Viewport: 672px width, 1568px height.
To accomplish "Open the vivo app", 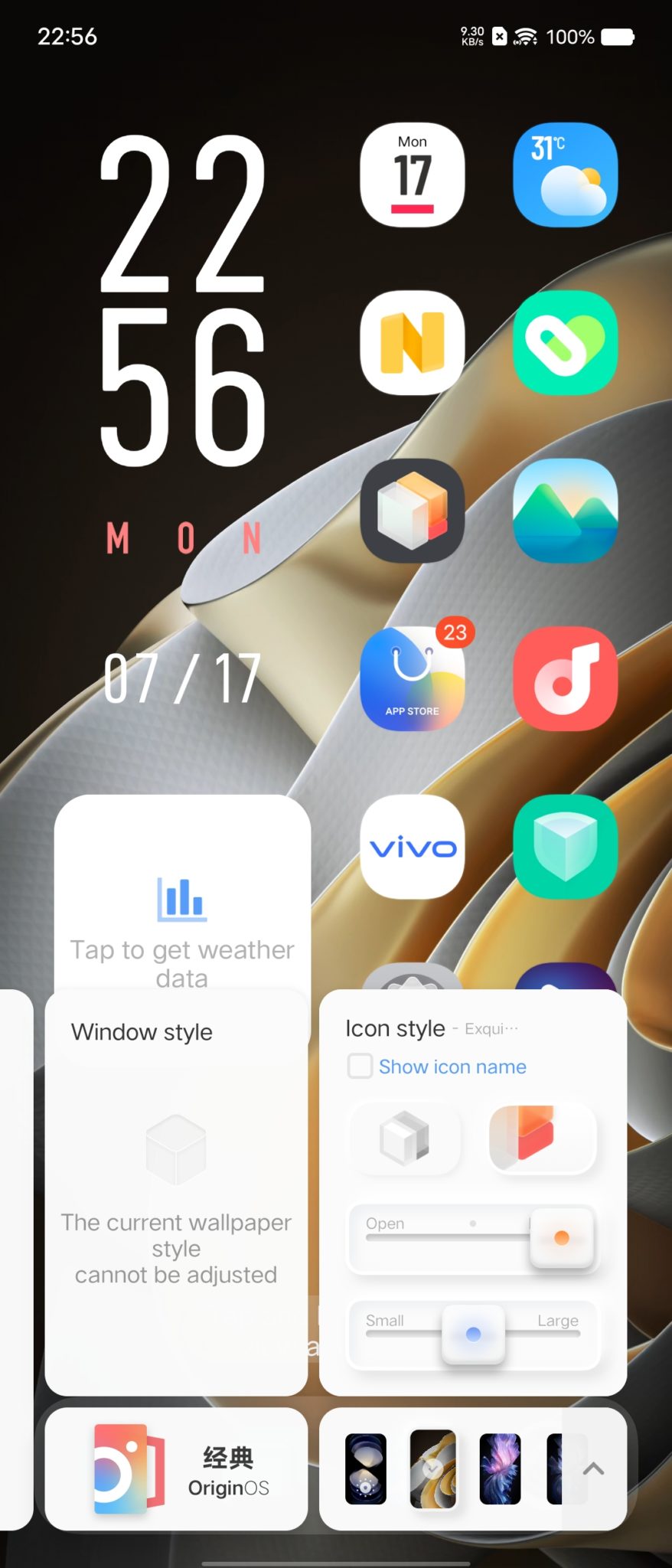I will pyautogui.click(x=412, y=847).
